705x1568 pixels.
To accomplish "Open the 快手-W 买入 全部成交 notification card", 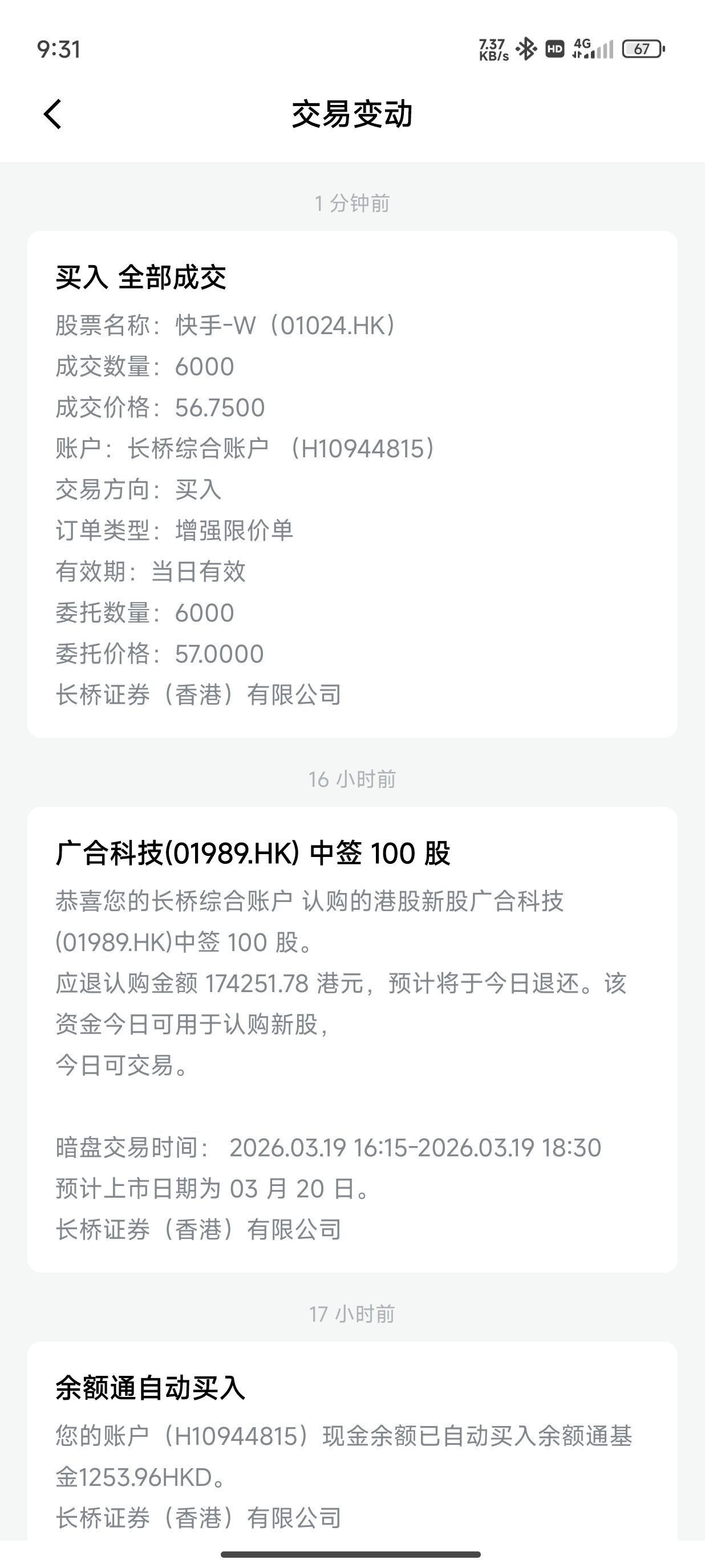I will [352, 484].
